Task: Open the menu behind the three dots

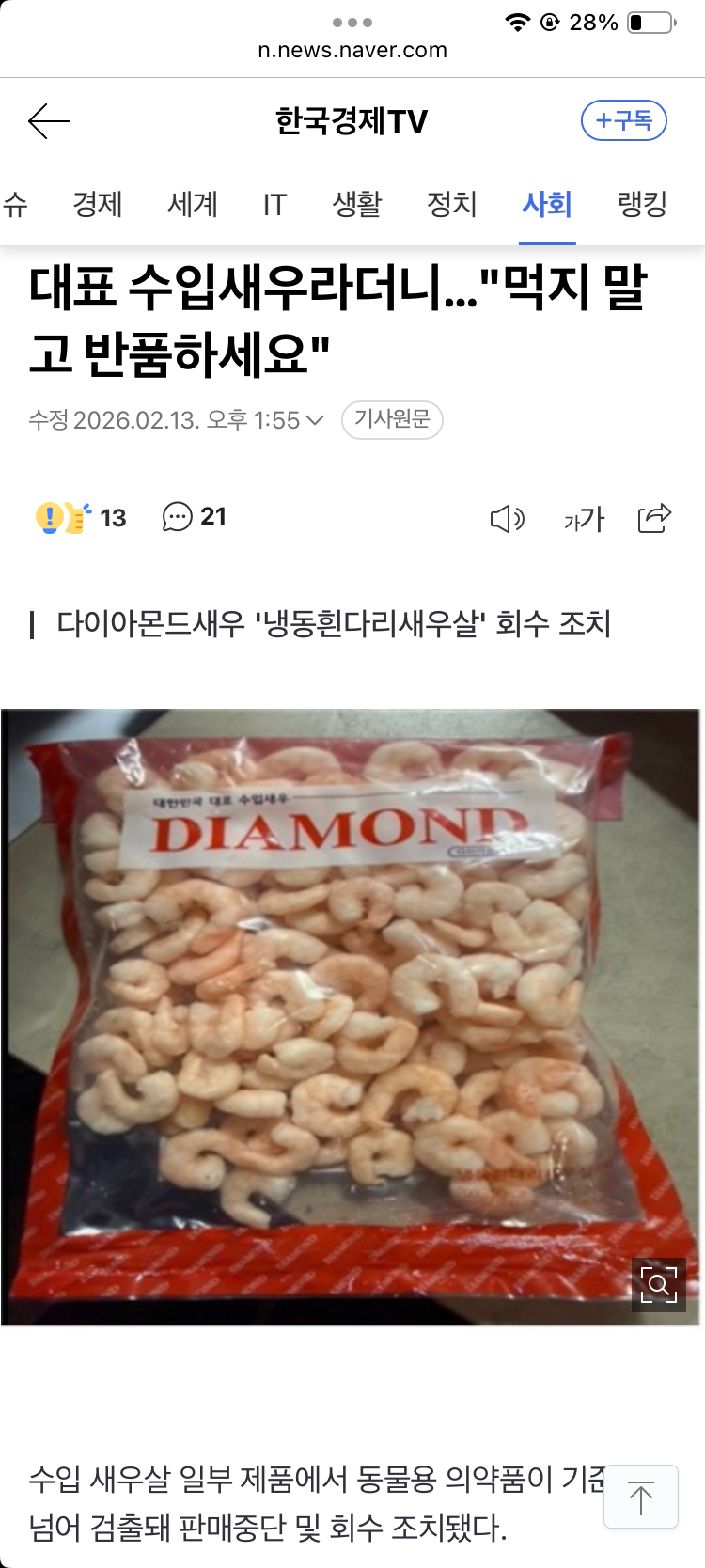Action: [352, 22]
